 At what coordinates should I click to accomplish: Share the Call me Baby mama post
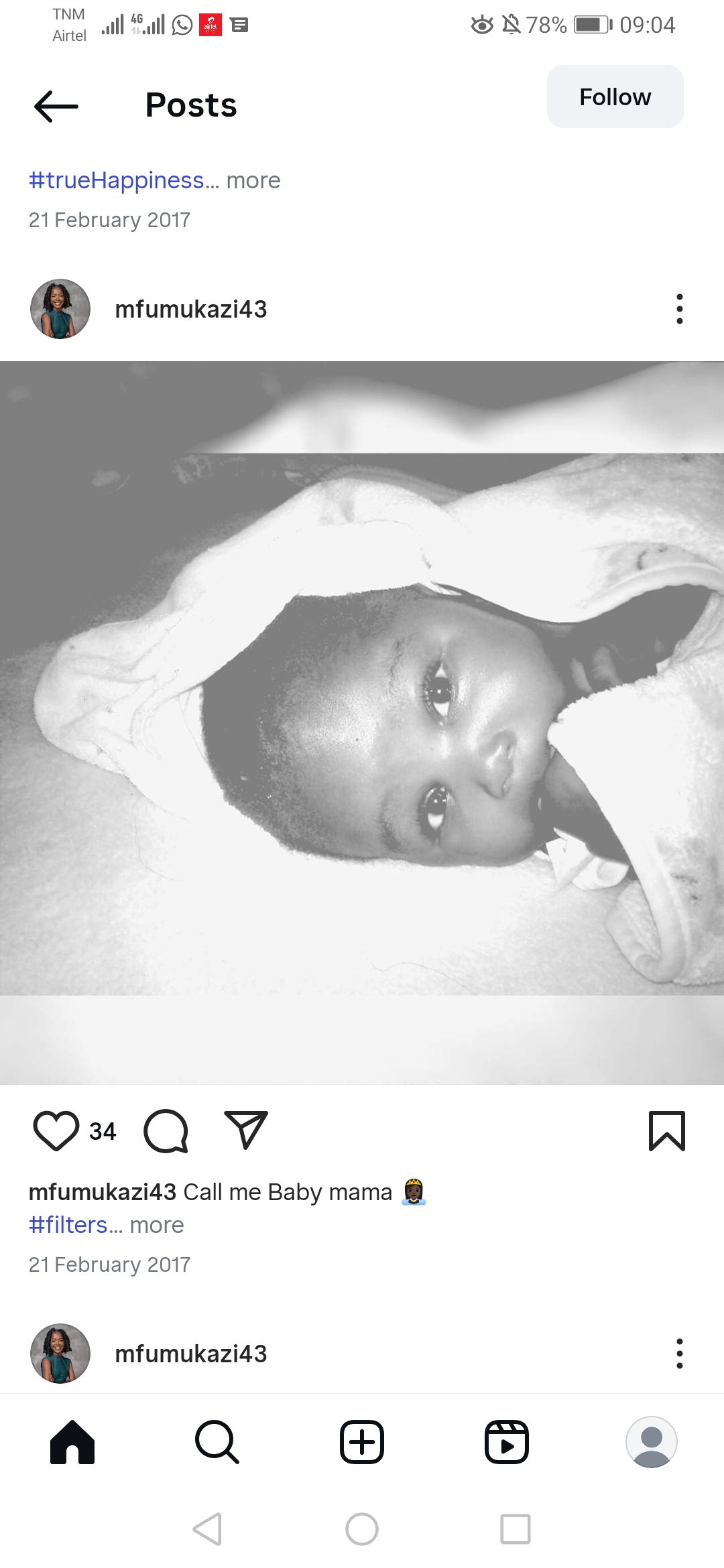click(x=246, y=1130)
